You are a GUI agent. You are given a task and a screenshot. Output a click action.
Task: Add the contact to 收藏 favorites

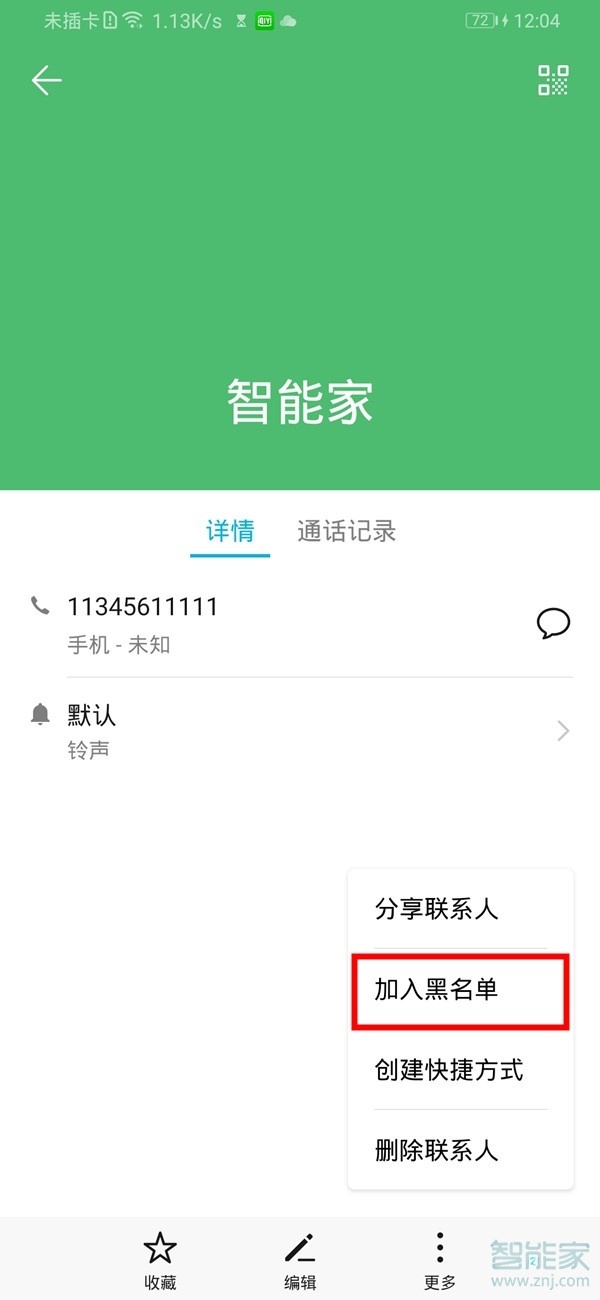pos(160,1260)
